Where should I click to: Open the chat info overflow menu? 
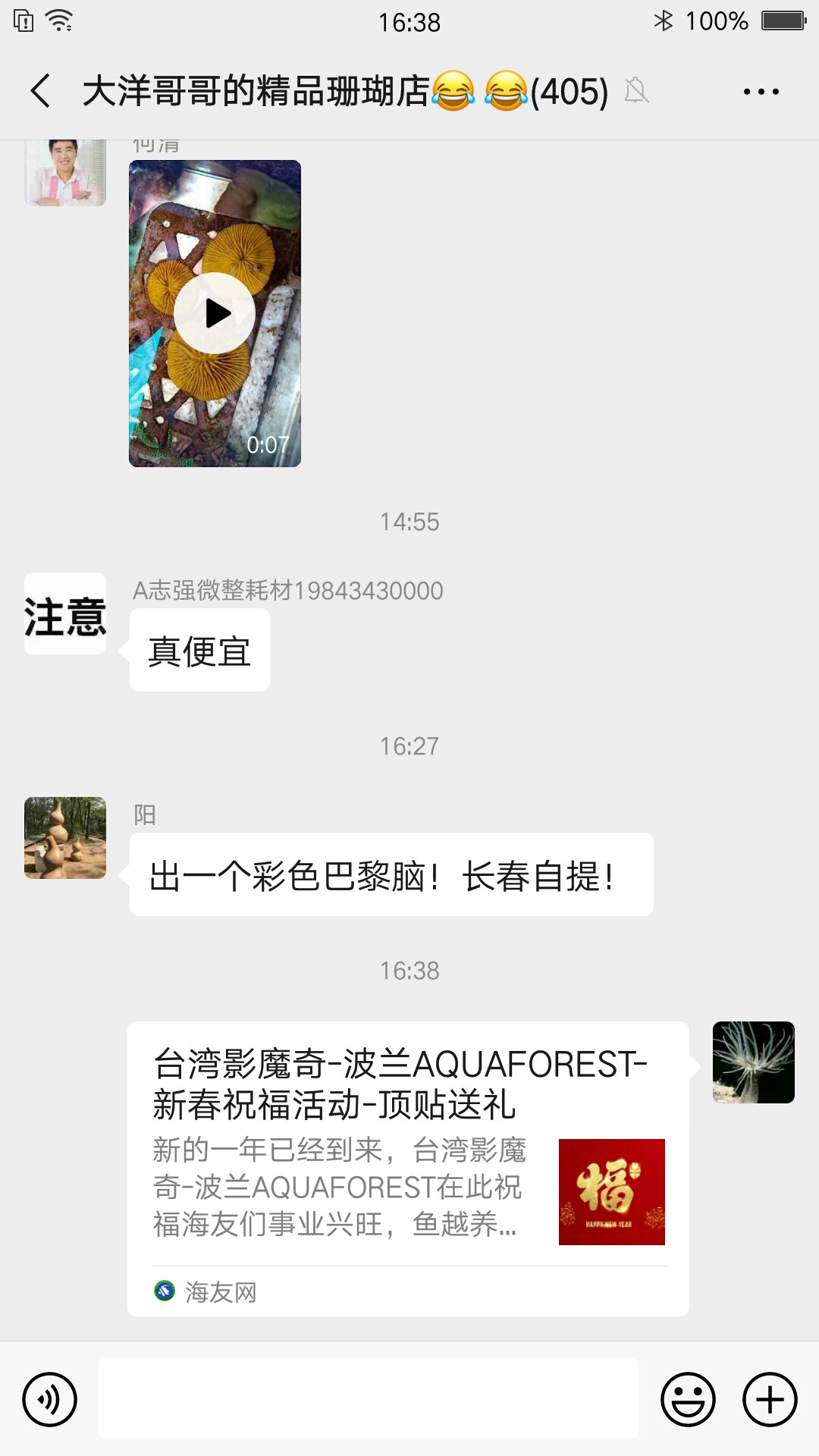click(761, 92)
